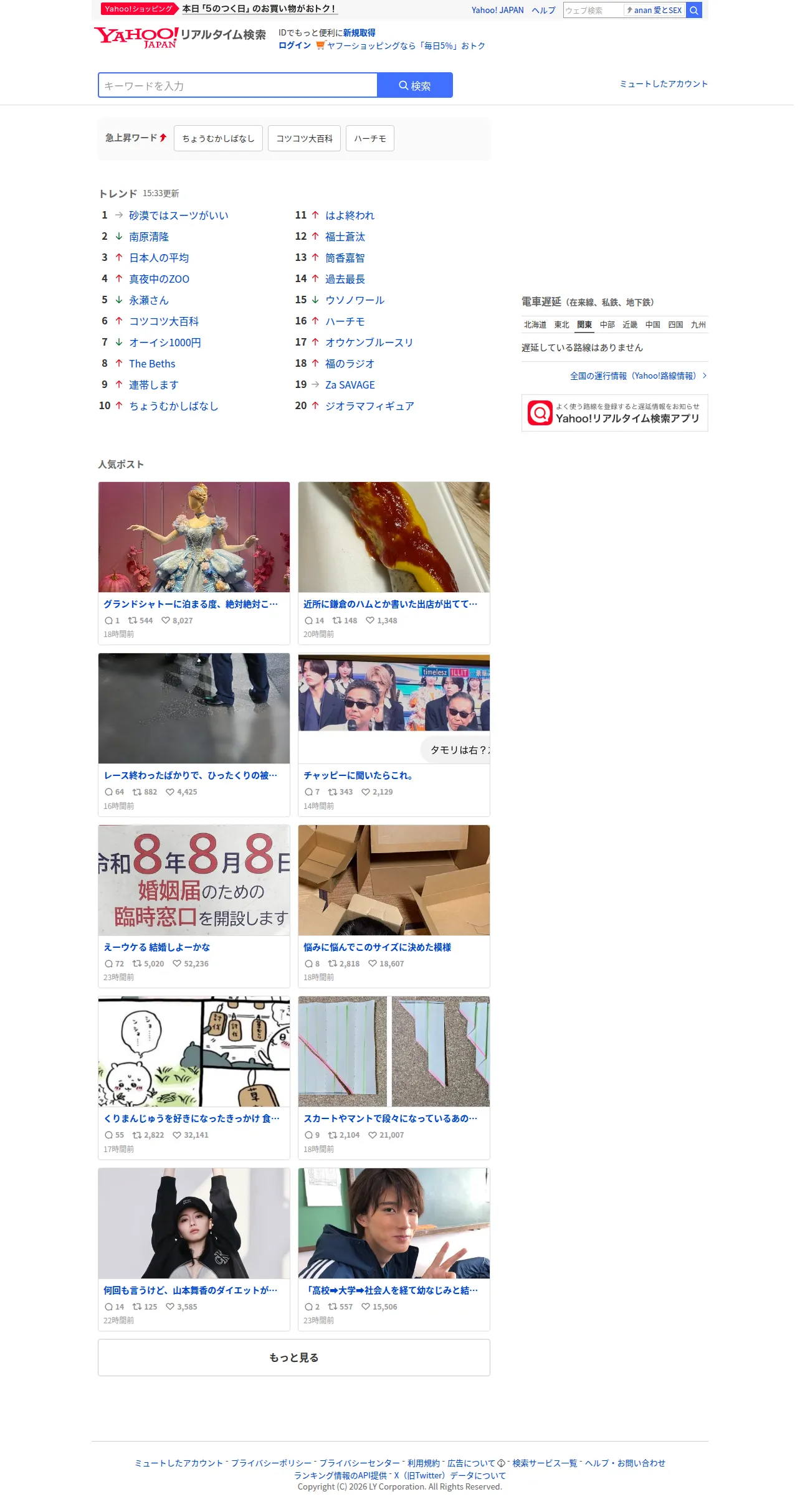Load more posts with もっと見る
This screenshot has width=800, height=1512.
click(x=294, y=1358)
